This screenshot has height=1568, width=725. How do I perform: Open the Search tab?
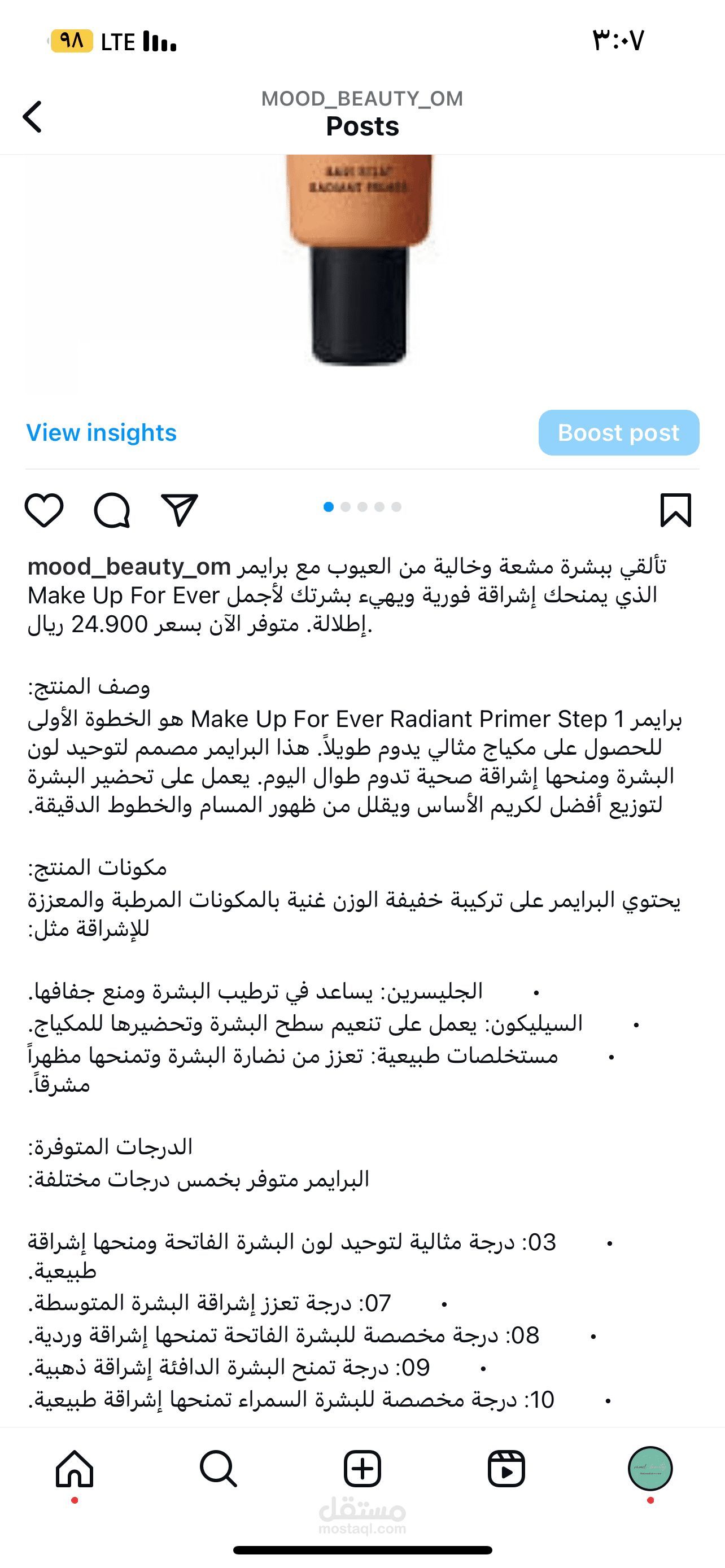pos(218,1469)
